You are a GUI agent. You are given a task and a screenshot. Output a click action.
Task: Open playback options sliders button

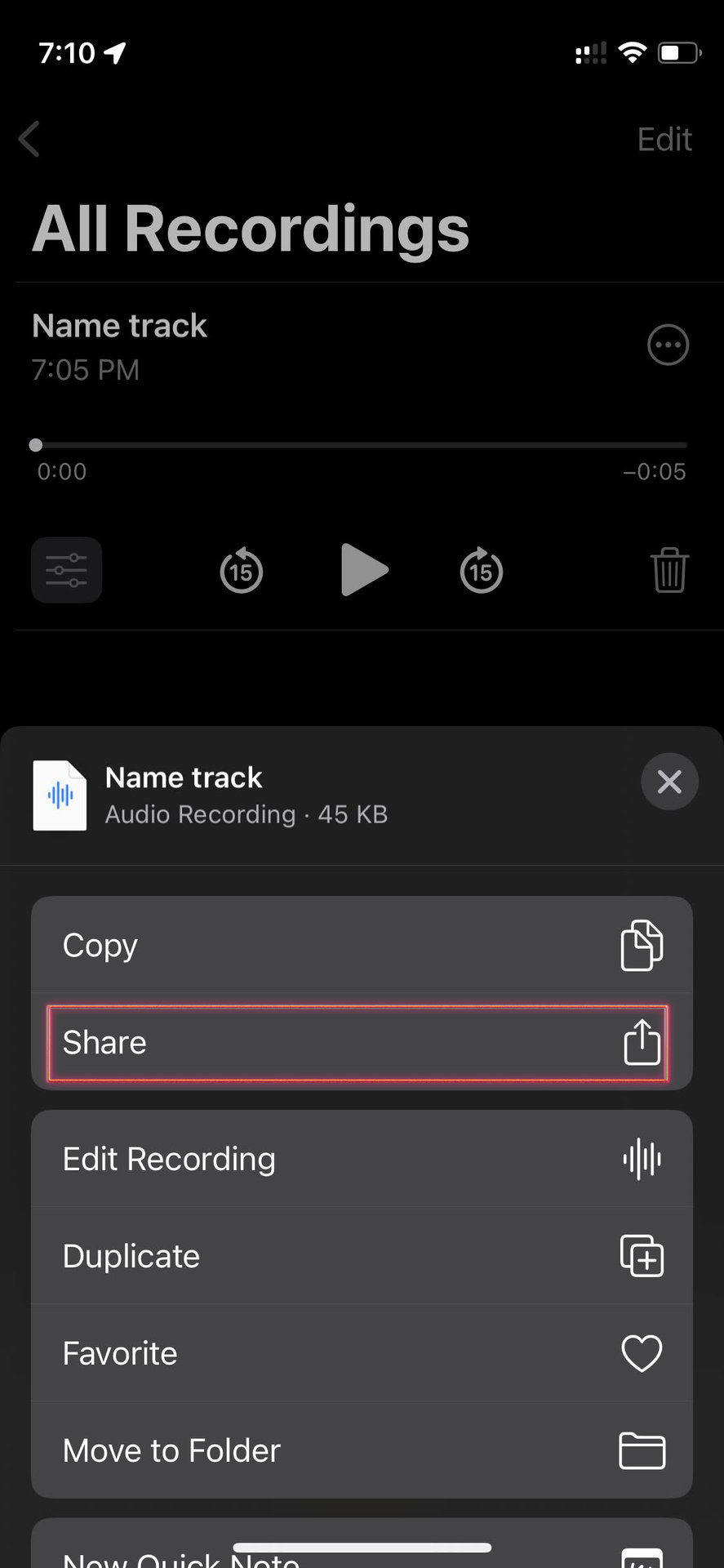pos(67,570)
